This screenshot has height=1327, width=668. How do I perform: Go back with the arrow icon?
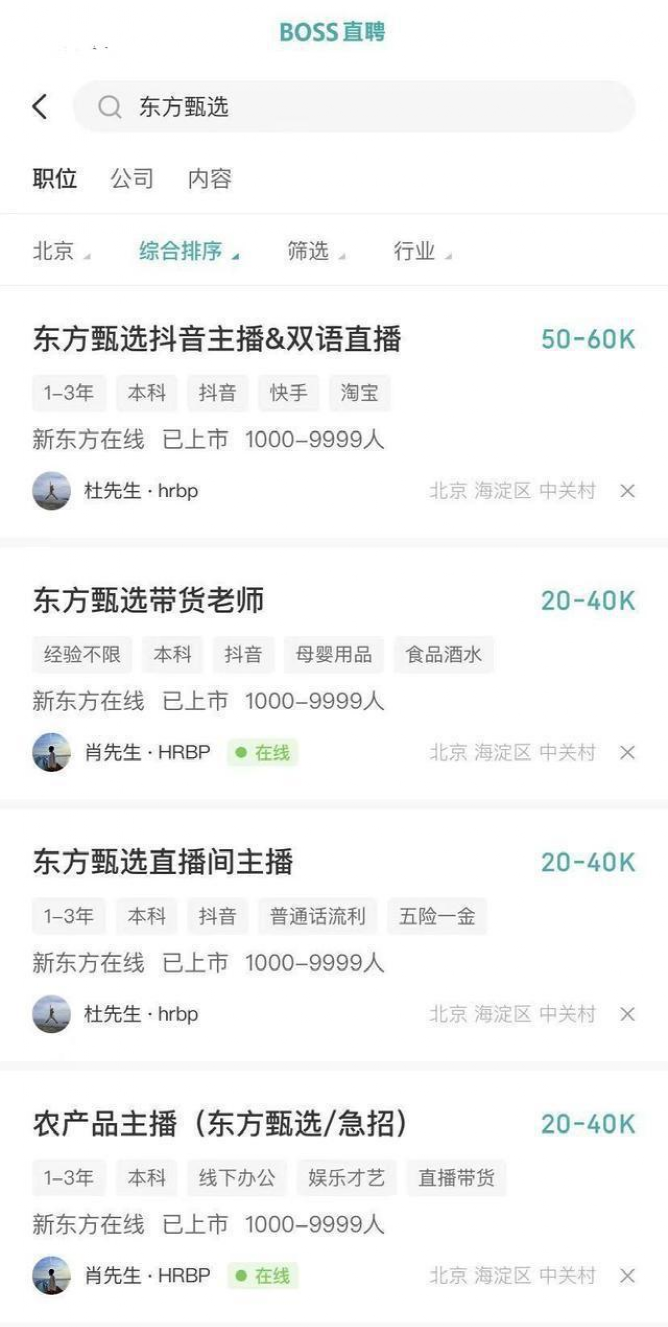pyautogui.click(x=40, y=107)
